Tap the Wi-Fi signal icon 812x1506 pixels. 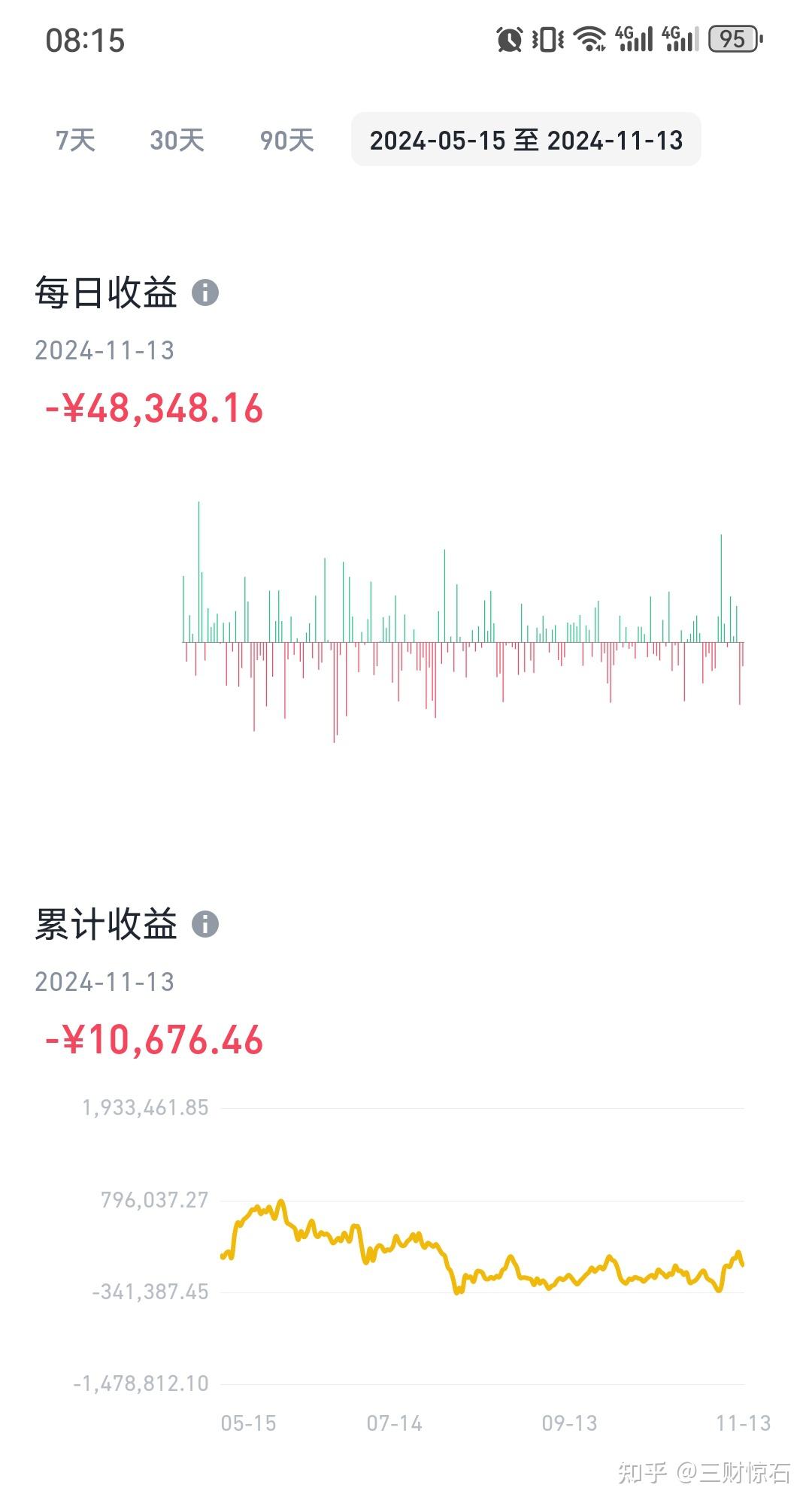[x=589, y=39]
